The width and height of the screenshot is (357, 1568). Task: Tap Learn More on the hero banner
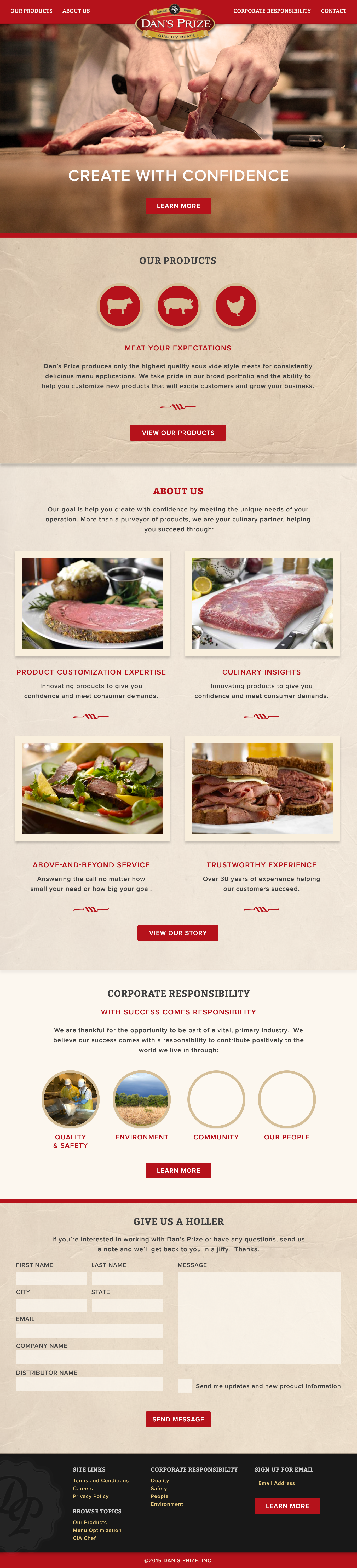coord(178,206)
